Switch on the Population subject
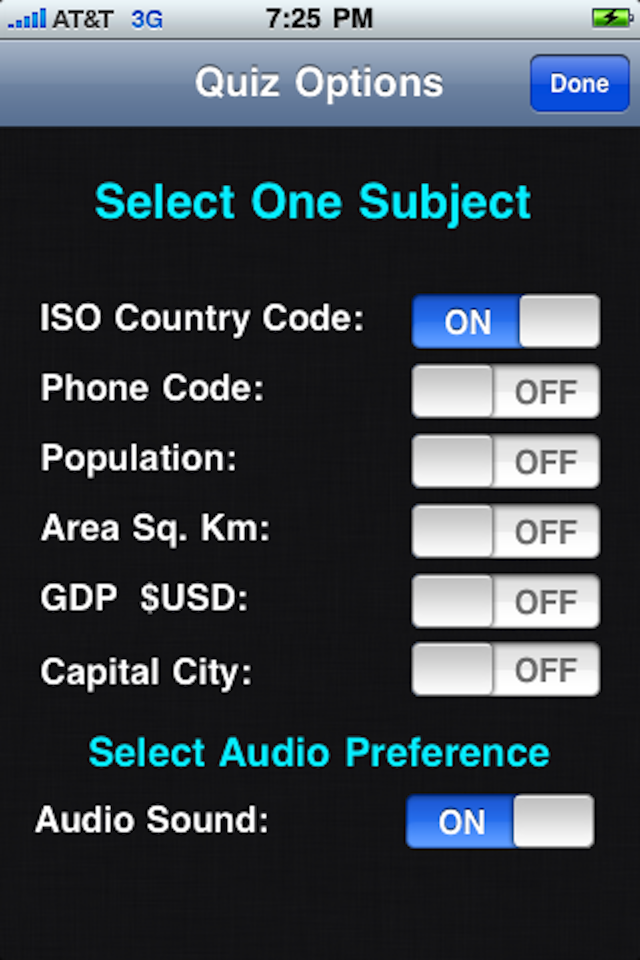 (x=506, y=461)
